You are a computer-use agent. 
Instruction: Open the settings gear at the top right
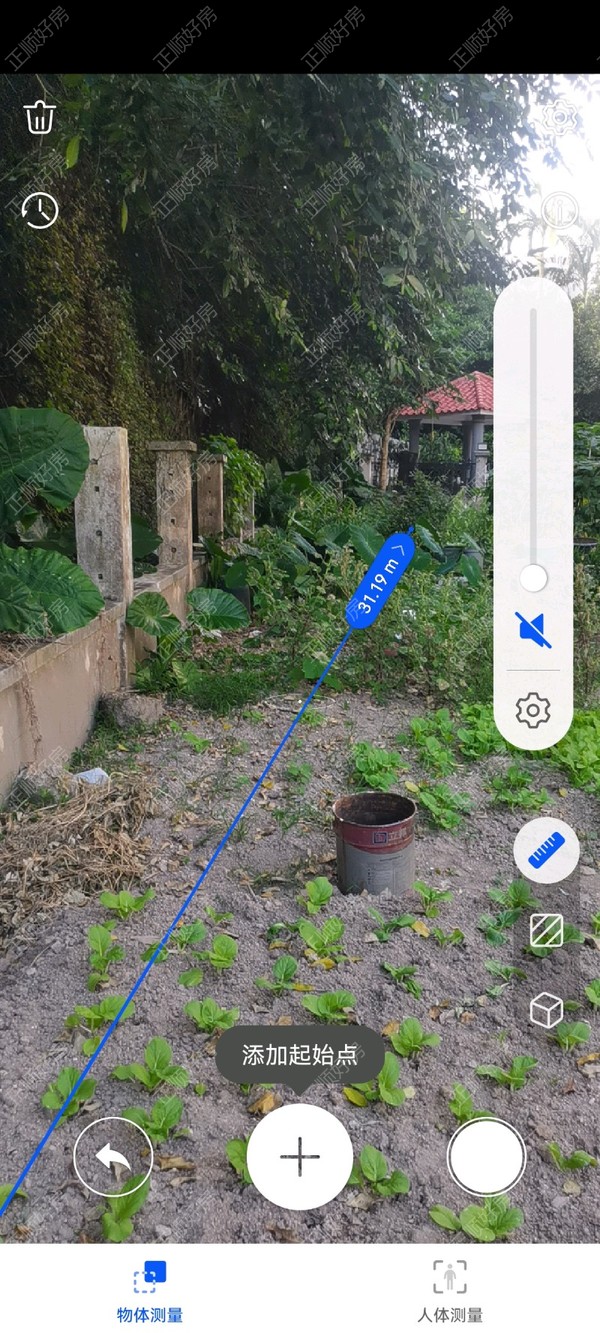tap(558, 118)
